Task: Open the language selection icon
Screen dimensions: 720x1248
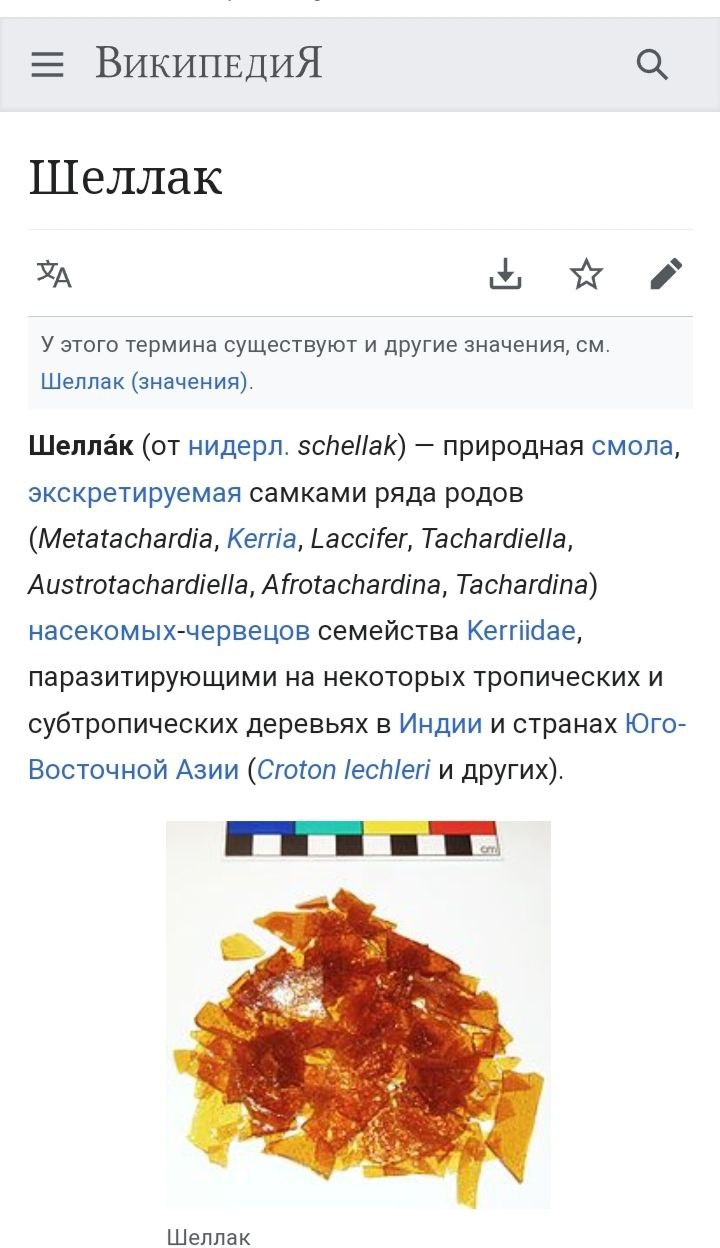Action: point(54,273)
